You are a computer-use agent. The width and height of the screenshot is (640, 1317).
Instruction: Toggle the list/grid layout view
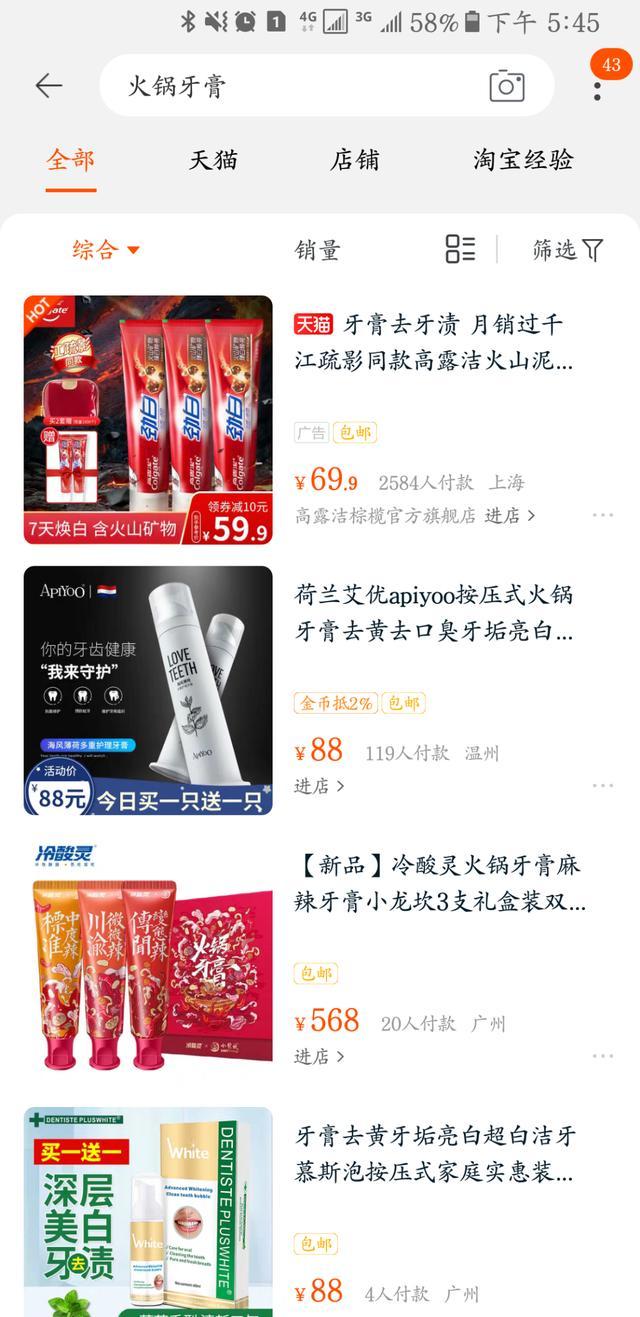point(460,250)
